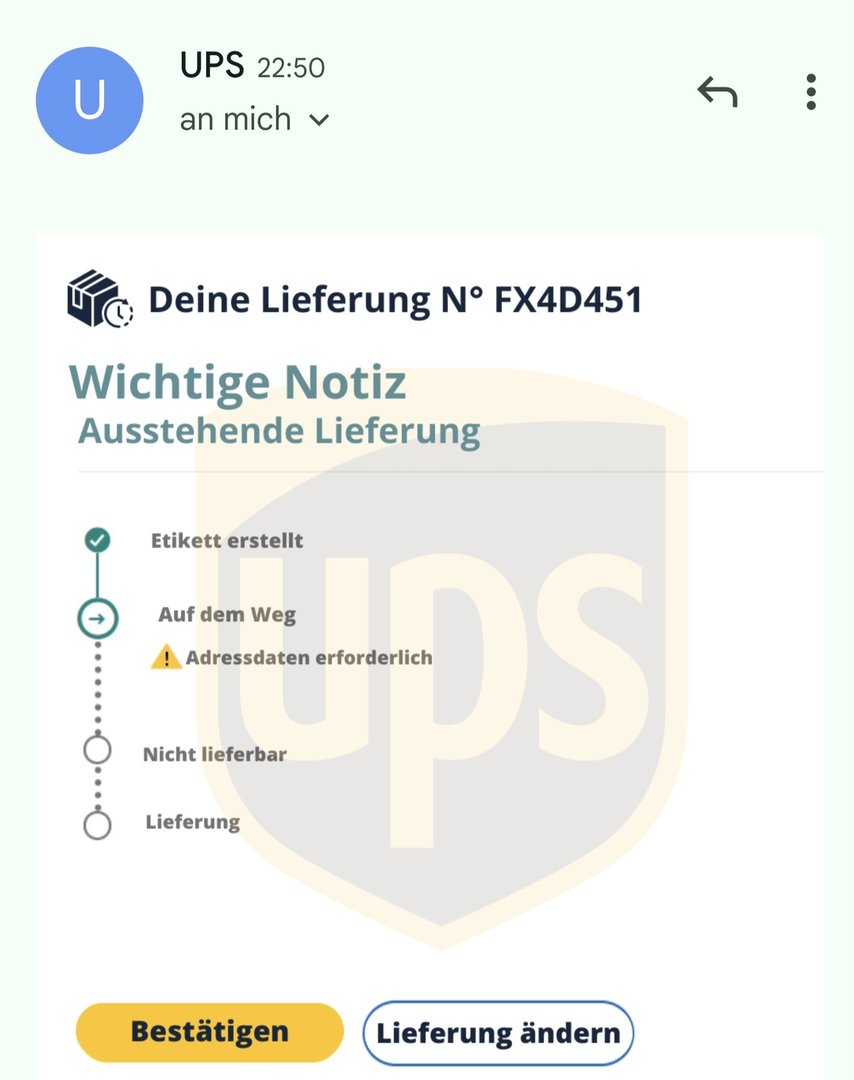
Task: Open the email overflow menu
Action: (x=811, y=93)
